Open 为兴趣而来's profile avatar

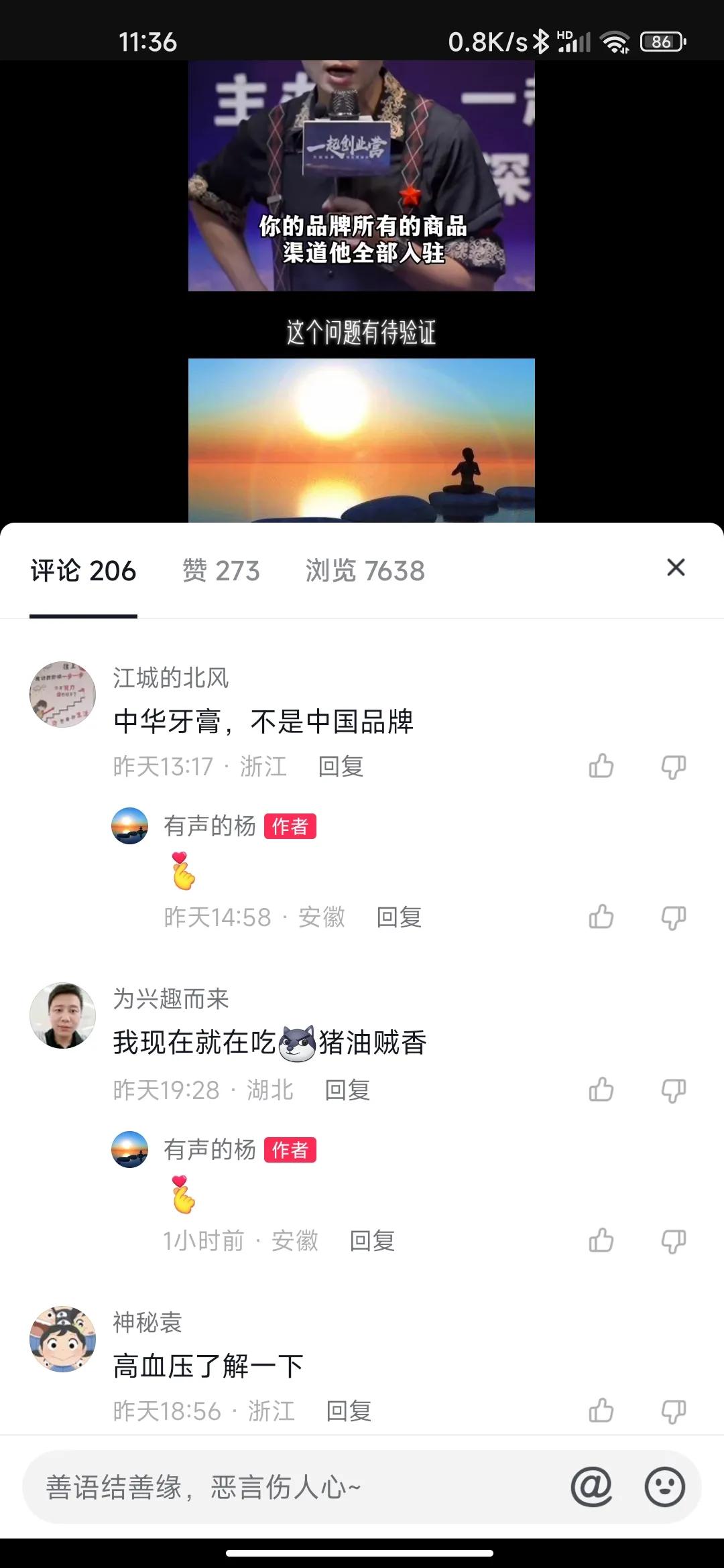click(x=62, y=1015)
